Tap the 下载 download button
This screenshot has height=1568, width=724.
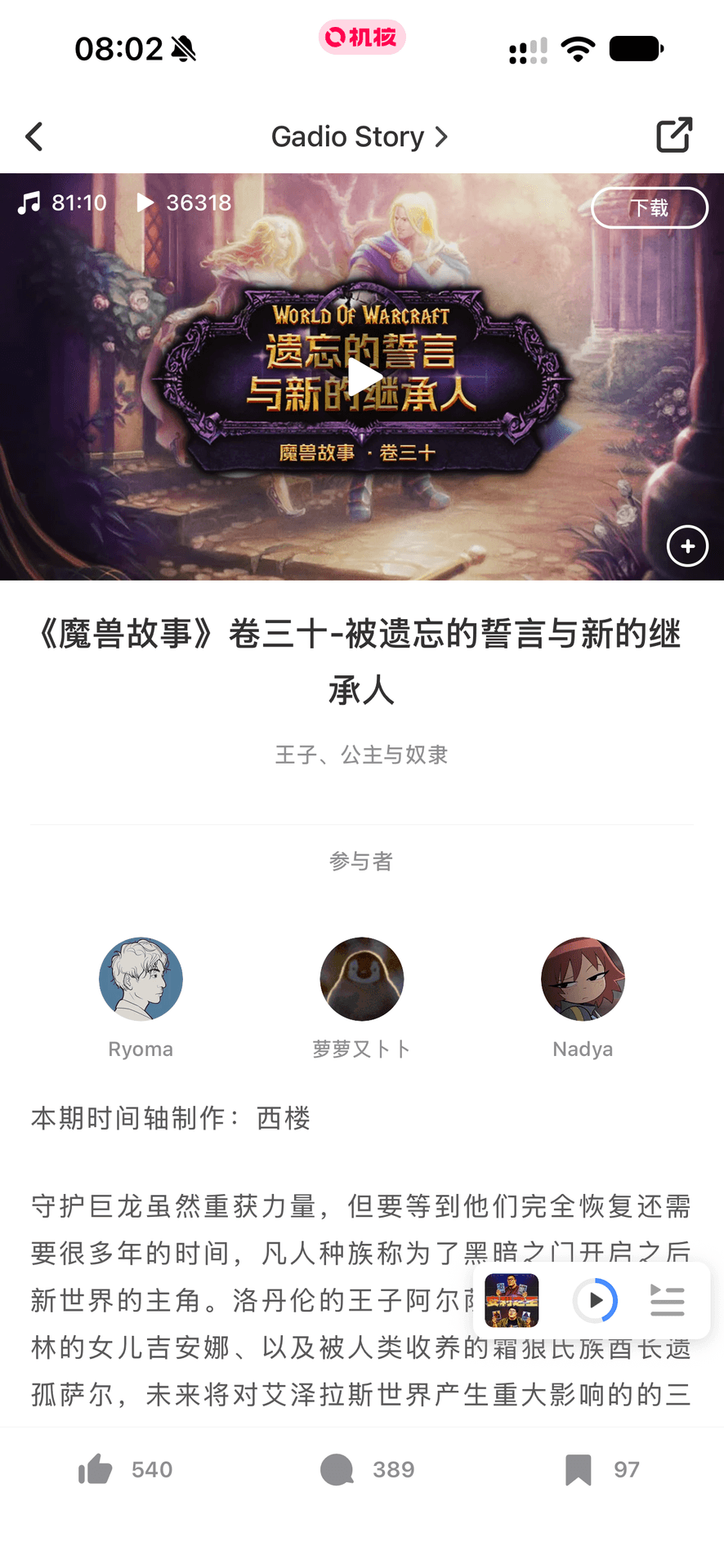pyautogui.click(x=650, y=207)
